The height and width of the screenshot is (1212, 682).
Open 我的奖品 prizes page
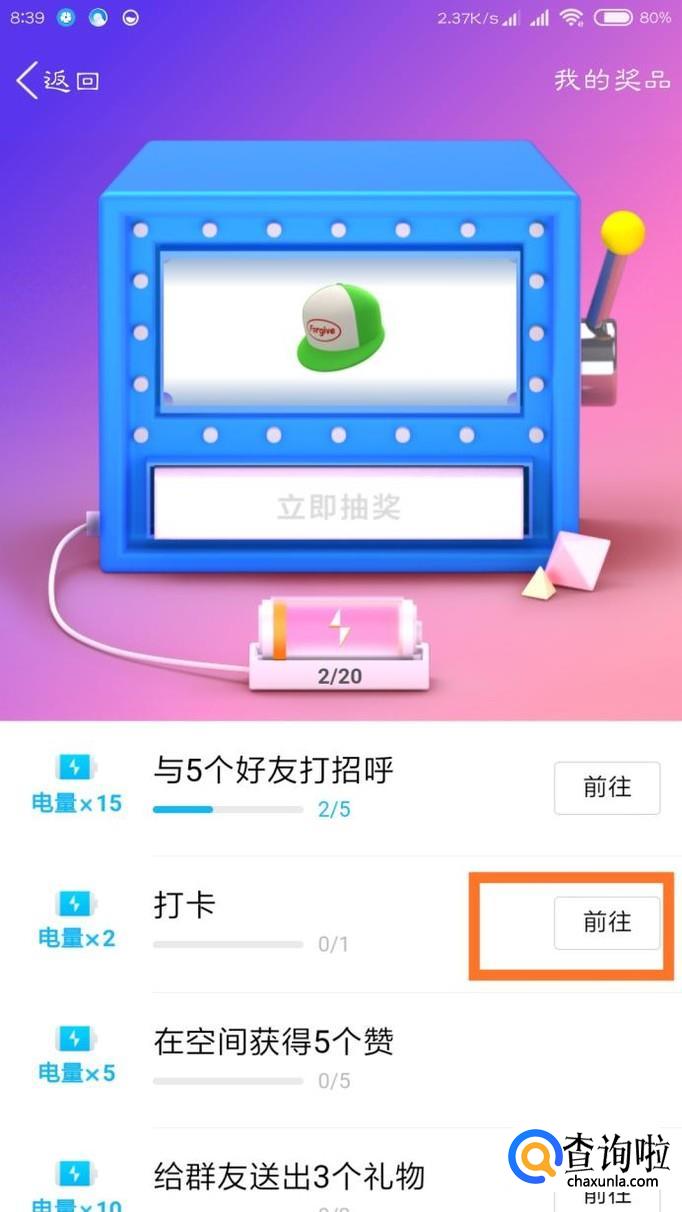pos(612,80)
